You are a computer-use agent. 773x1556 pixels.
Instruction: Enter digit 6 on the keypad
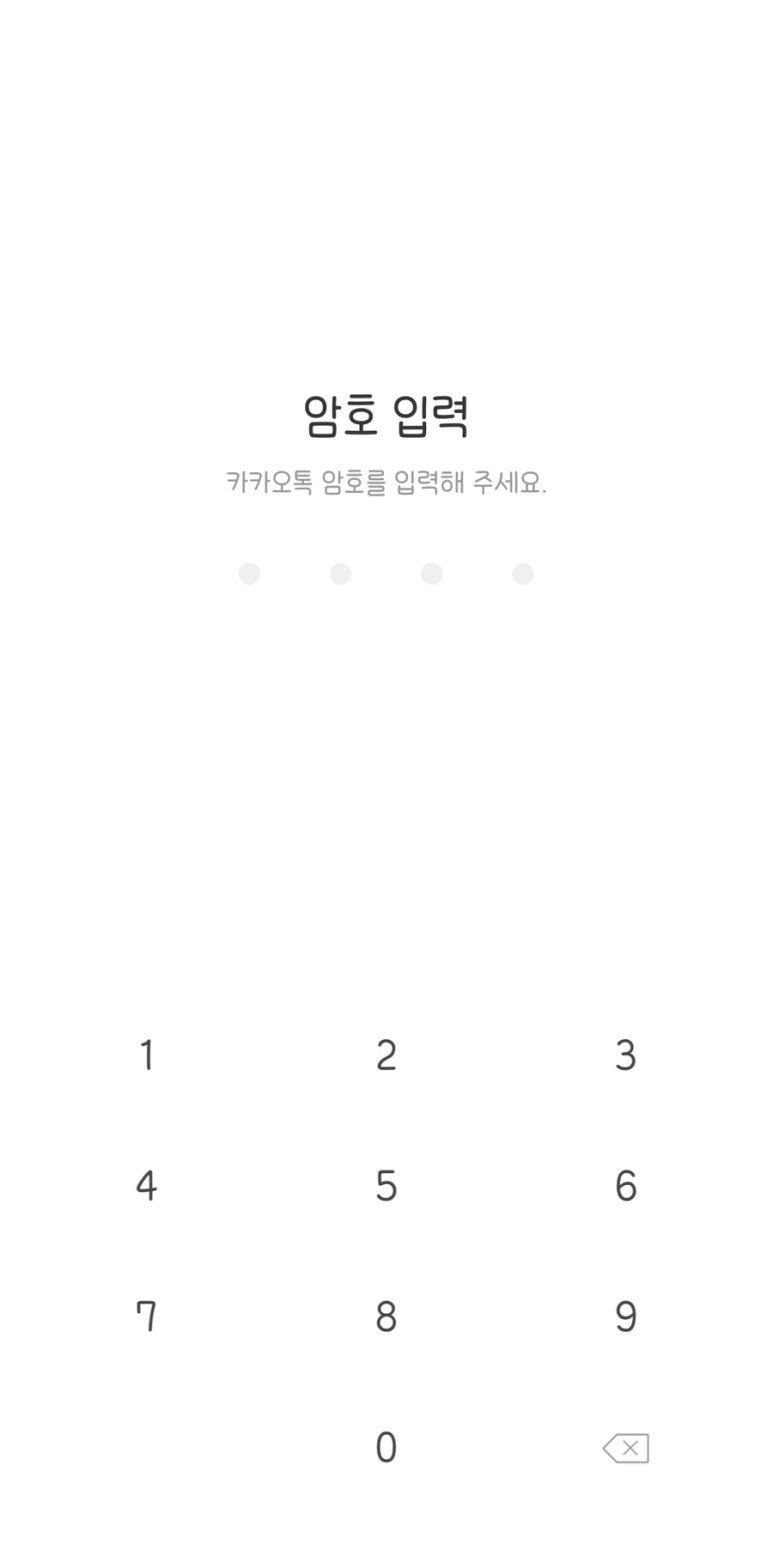click(625, 1186)
